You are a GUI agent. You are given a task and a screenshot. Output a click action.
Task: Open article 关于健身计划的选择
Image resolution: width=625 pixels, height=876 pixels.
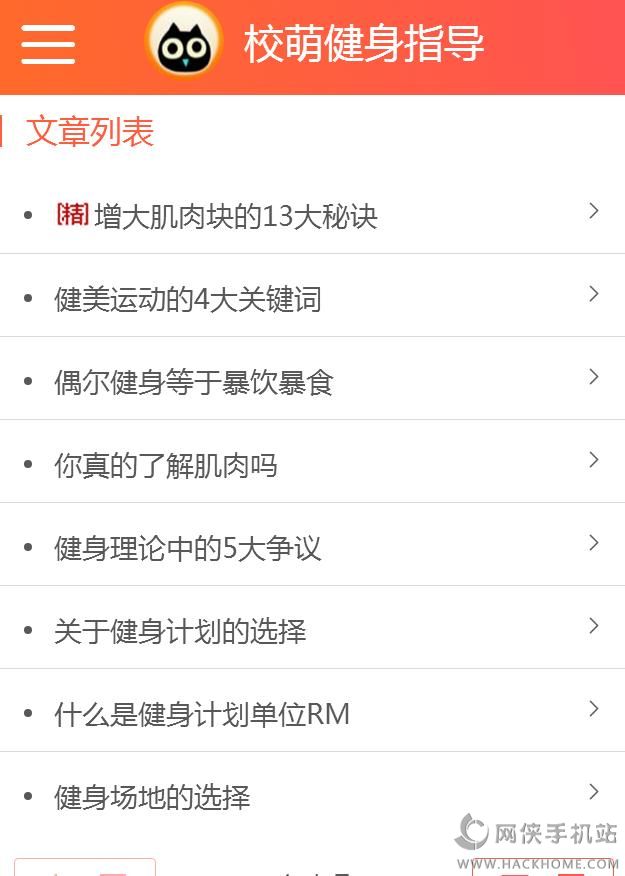point(180,630)
